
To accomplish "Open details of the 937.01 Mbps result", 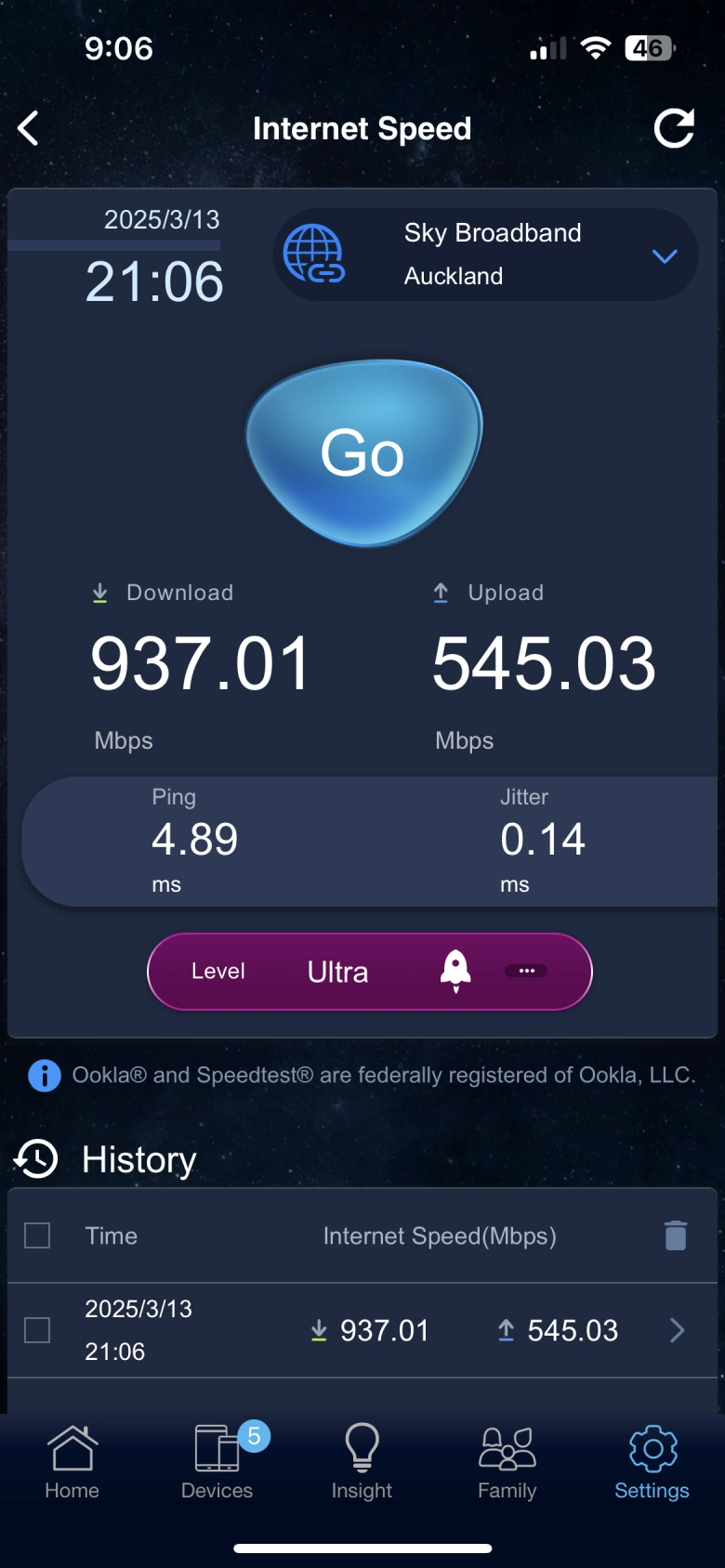I will pyautogui.click(x=677, y=1330).
